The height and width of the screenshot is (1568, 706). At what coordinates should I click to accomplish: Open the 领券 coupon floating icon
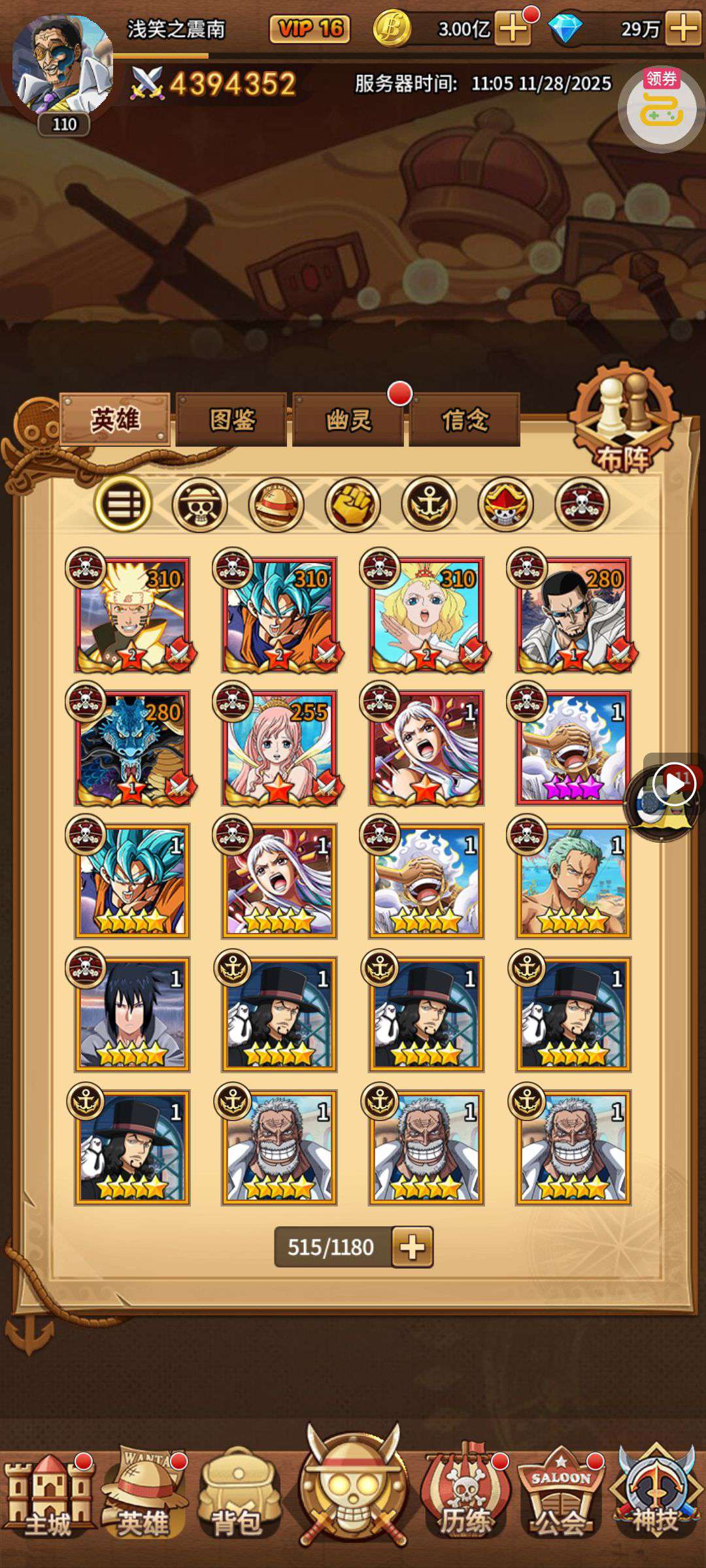pos(662,106)
